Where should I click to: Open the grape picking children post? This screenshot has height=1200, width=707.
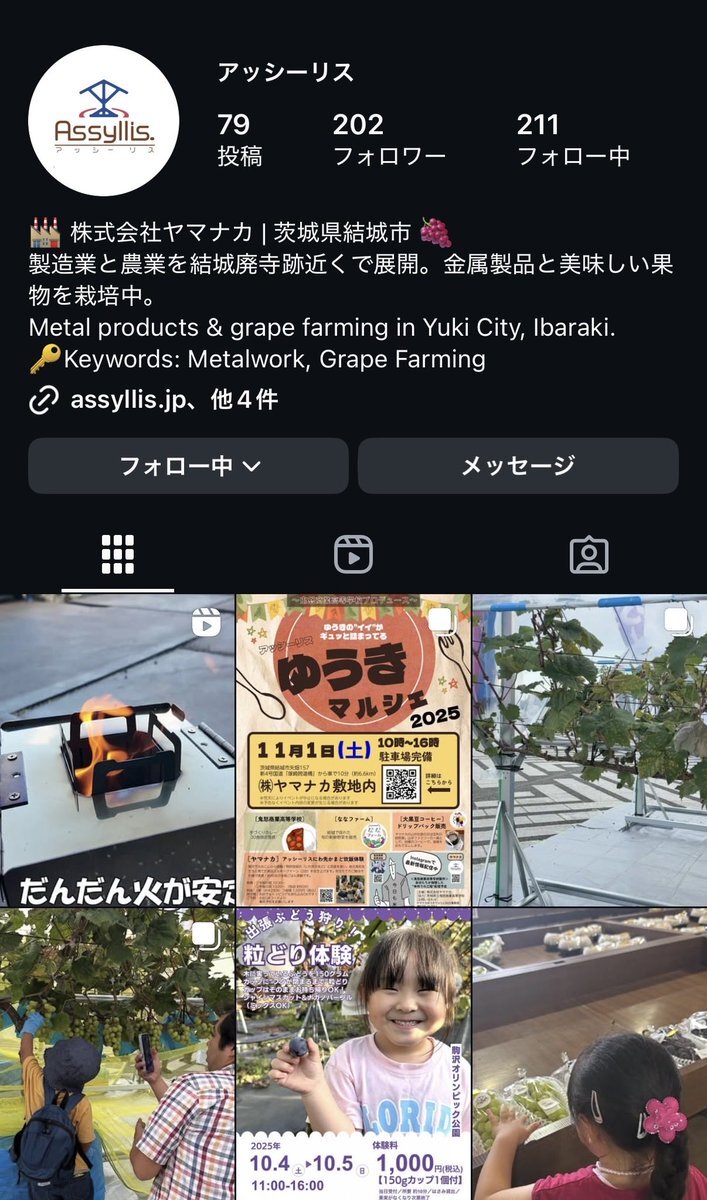[x=117, y=1055]
